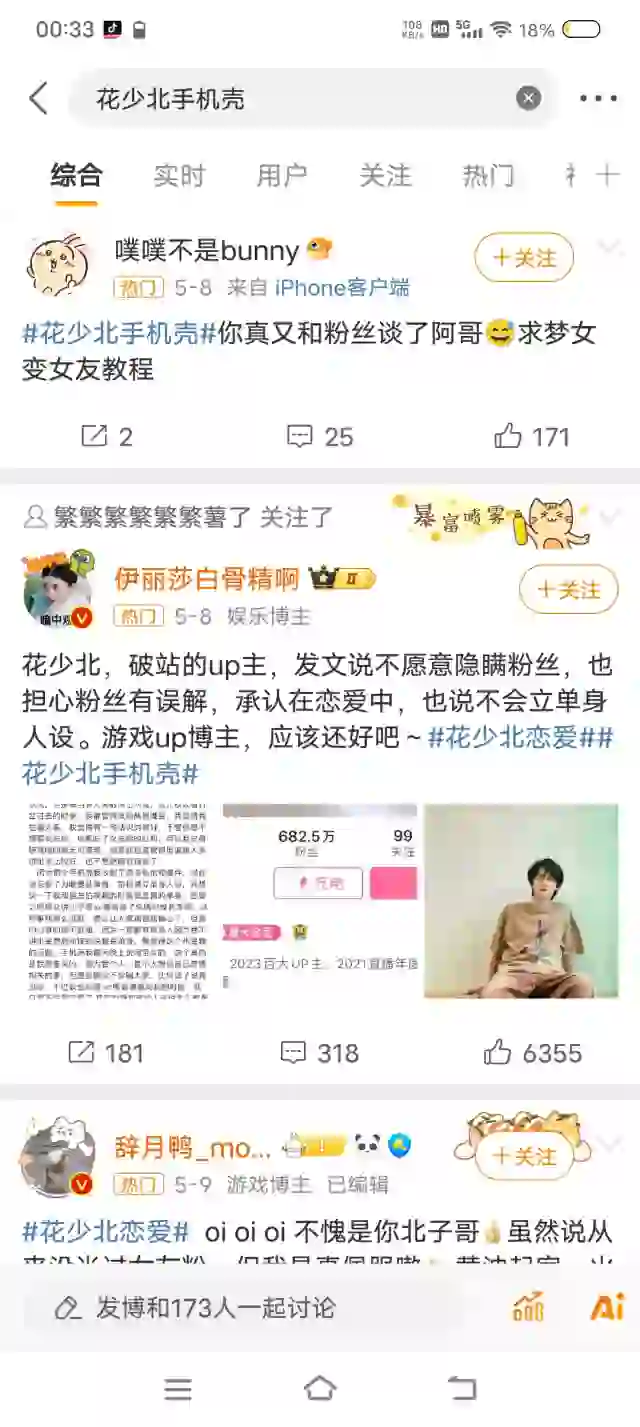Comment on 伊丽莎白骨精啊's post
This screenshot has width=640, height=1427.
tap(320, 1053)
